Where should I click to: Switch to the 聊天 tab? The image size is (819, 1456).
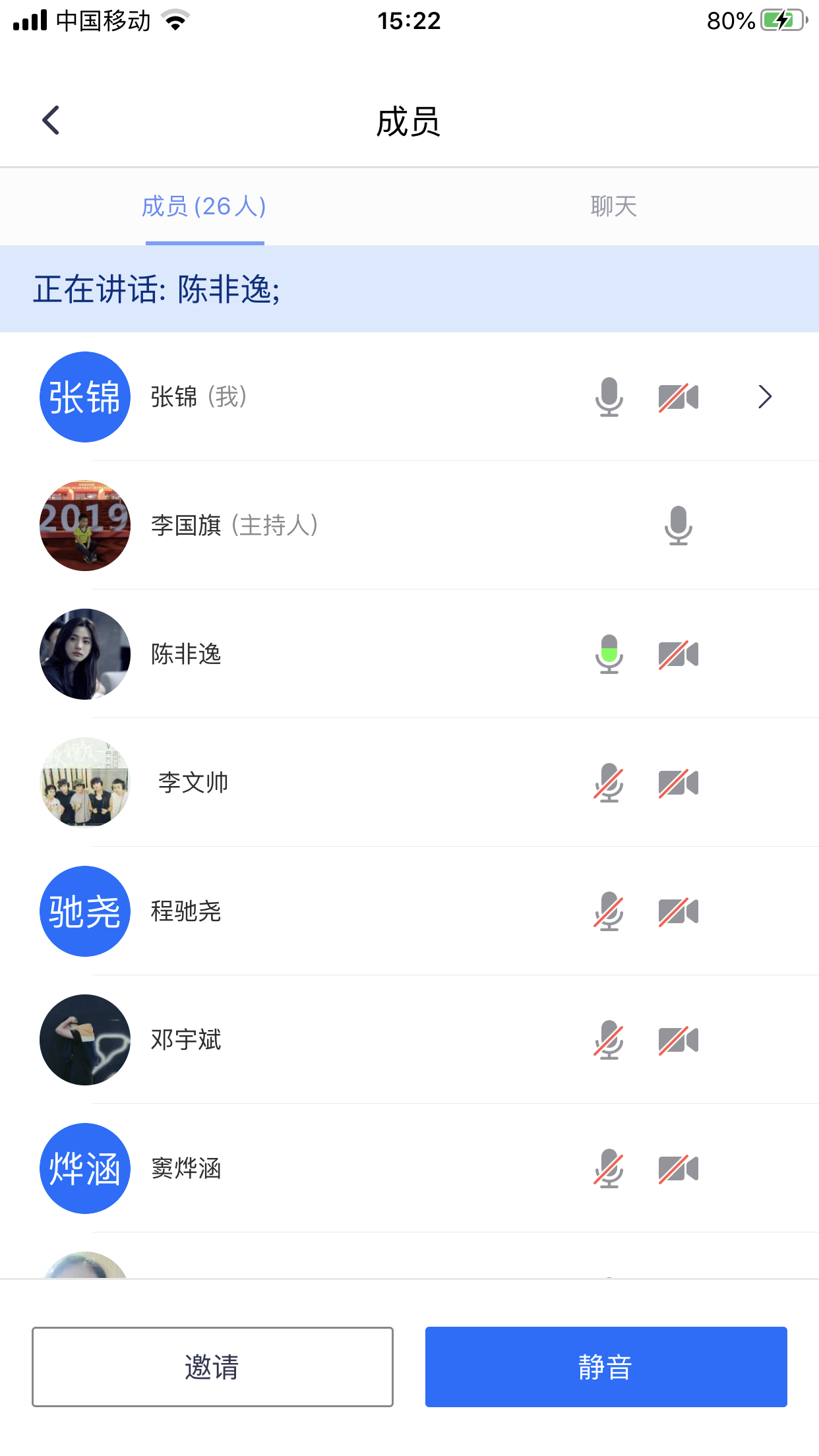pyautogui.click(x=613, y=207)
